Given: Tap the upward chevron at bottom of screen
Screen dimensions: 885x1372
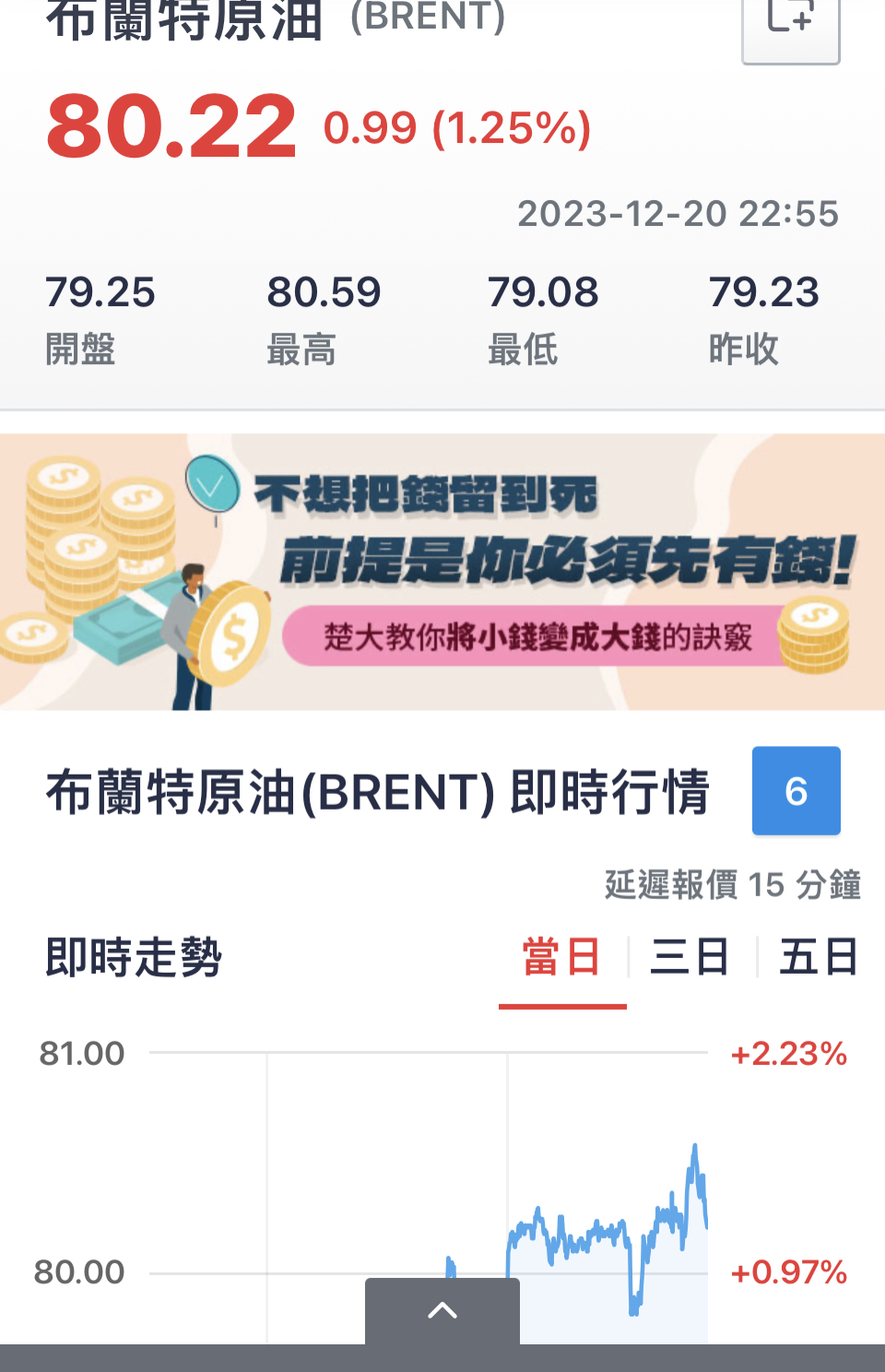Looking at the screenshot, I should point(442,1310).
